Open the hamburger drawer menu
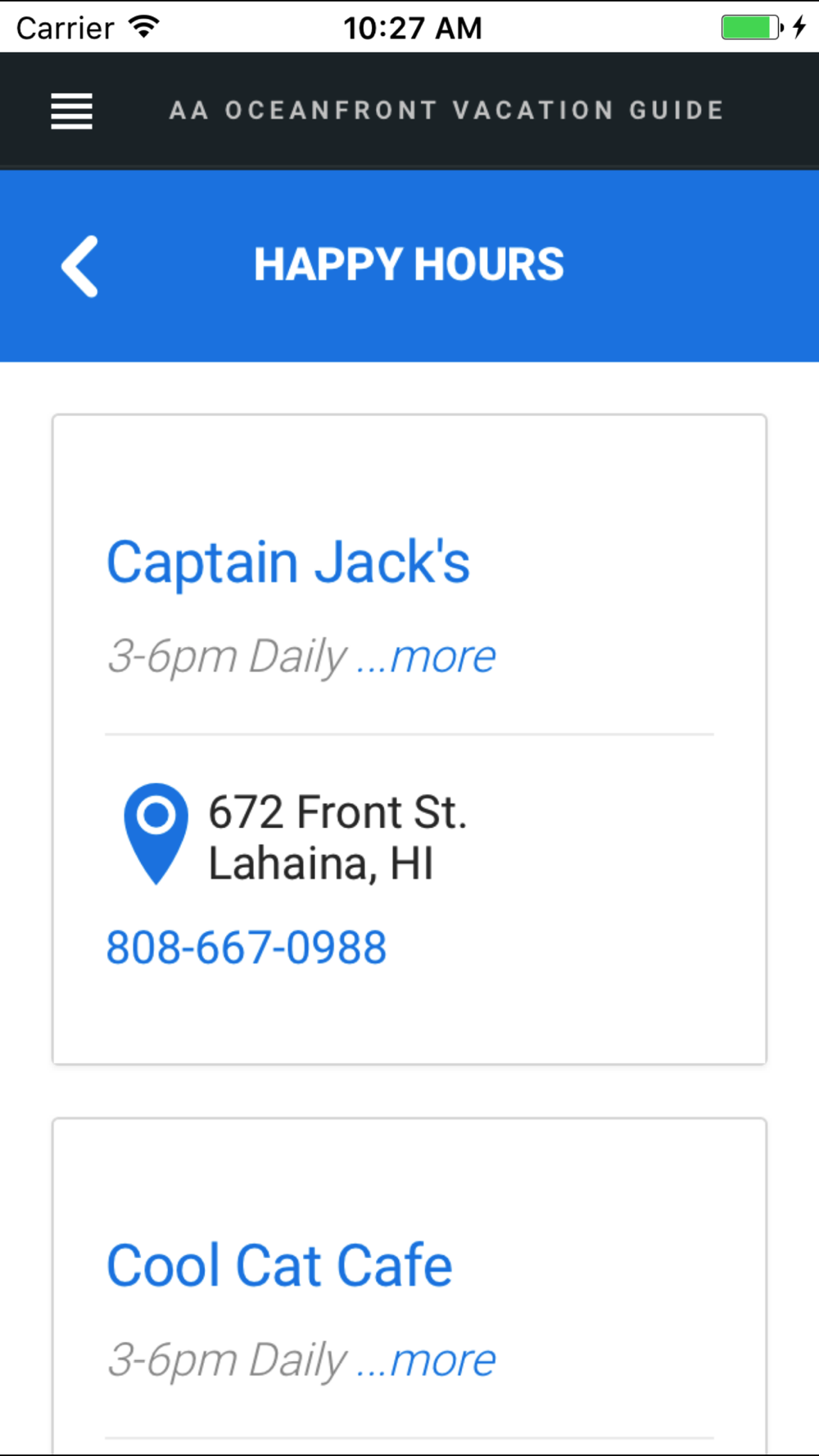Image resolution: width=819 pixels, height=1456 pixels. [x=71, y=111]
